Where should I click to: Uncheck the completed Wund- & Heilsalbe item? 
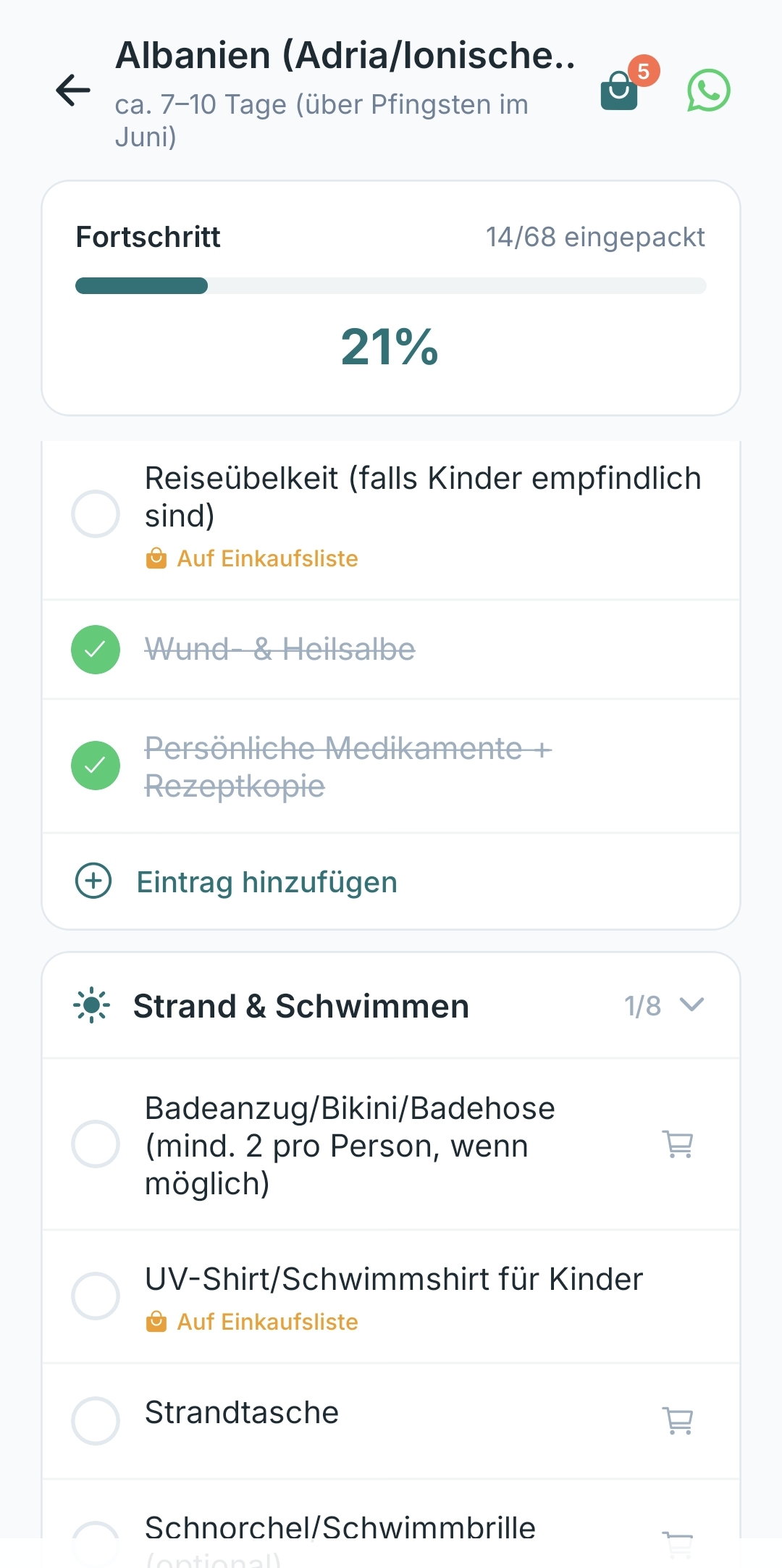point(95,650)
